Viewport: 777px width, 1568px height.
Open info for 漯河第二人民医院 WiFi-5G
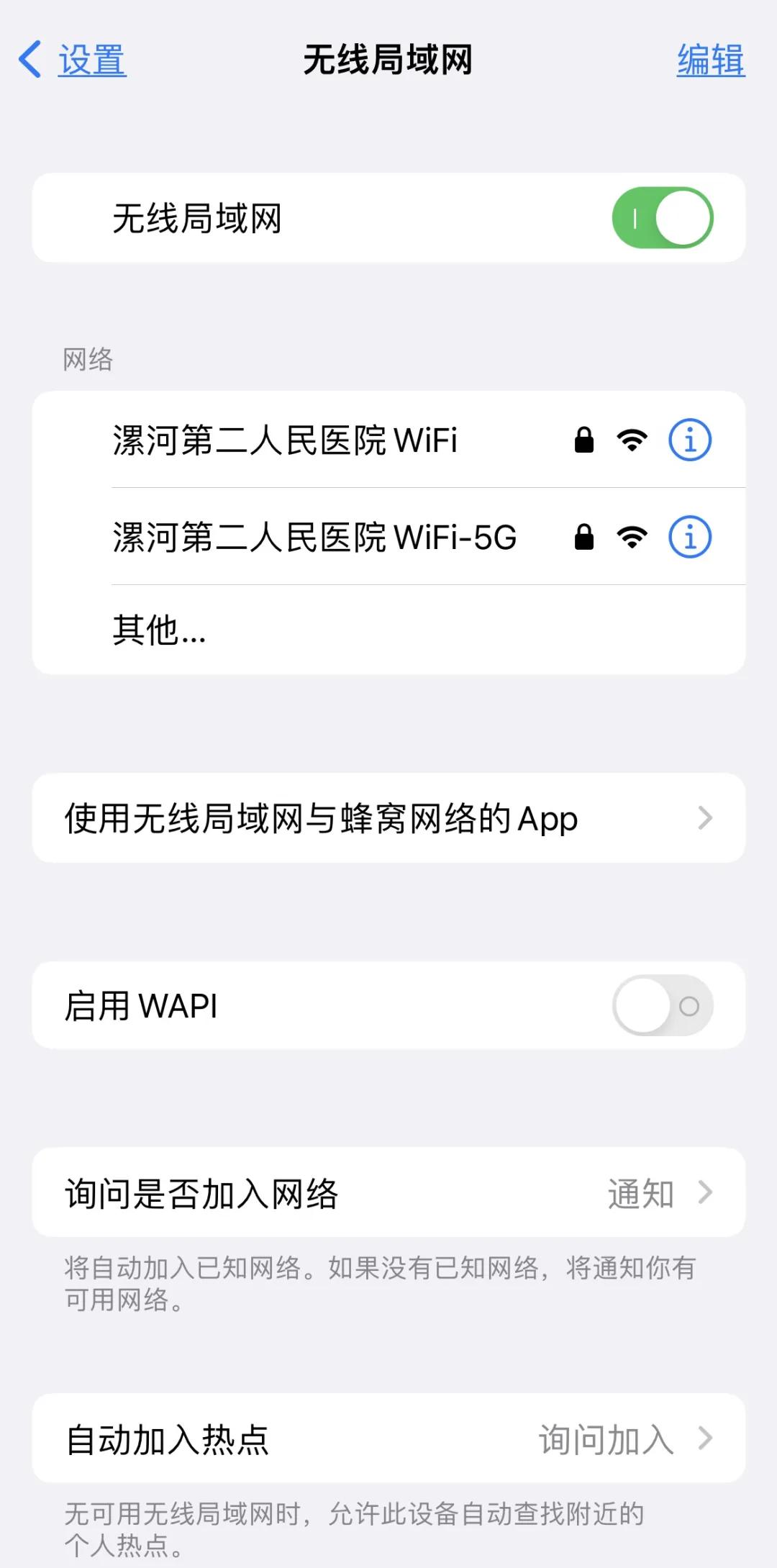pos(689,537)
